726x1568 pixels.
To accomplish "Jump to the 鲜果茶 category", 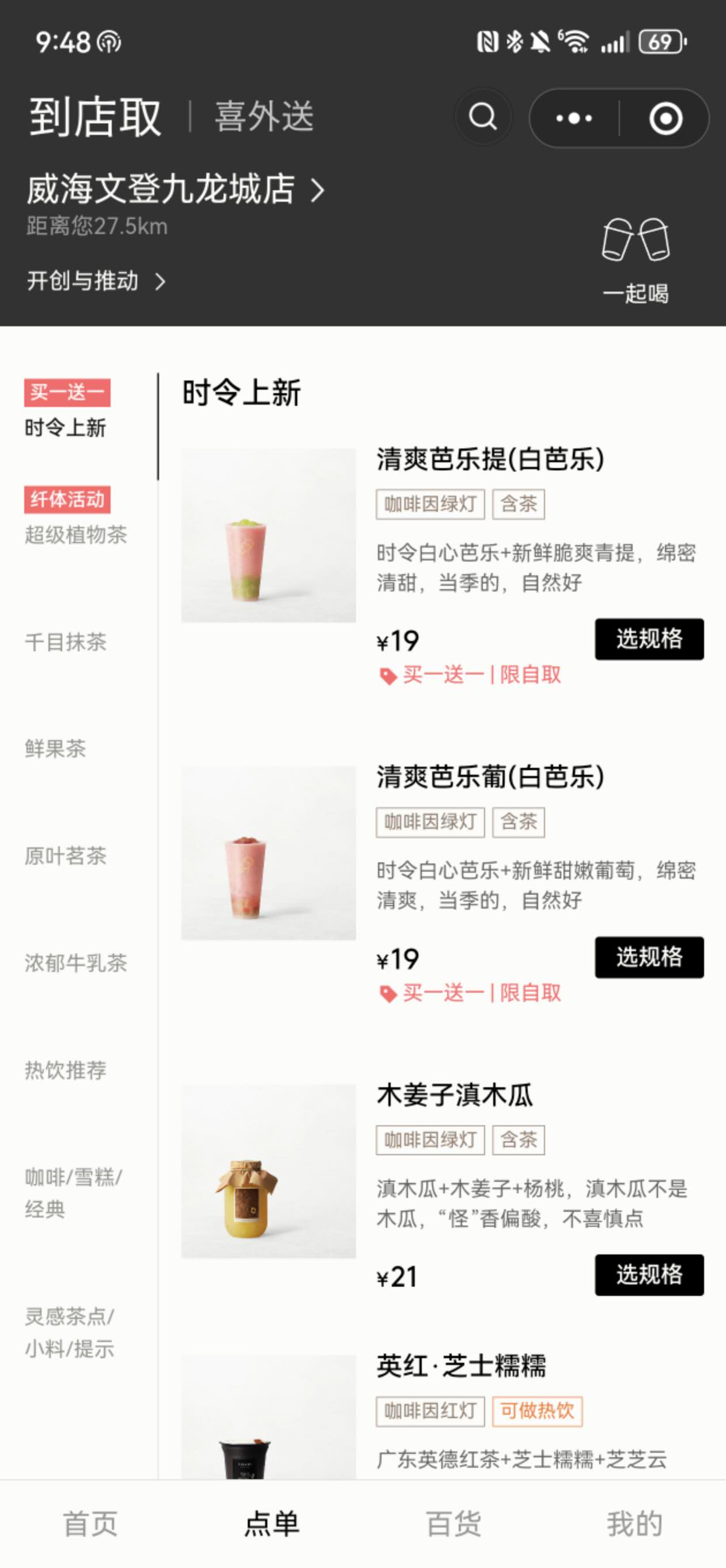I will (55, 749).
